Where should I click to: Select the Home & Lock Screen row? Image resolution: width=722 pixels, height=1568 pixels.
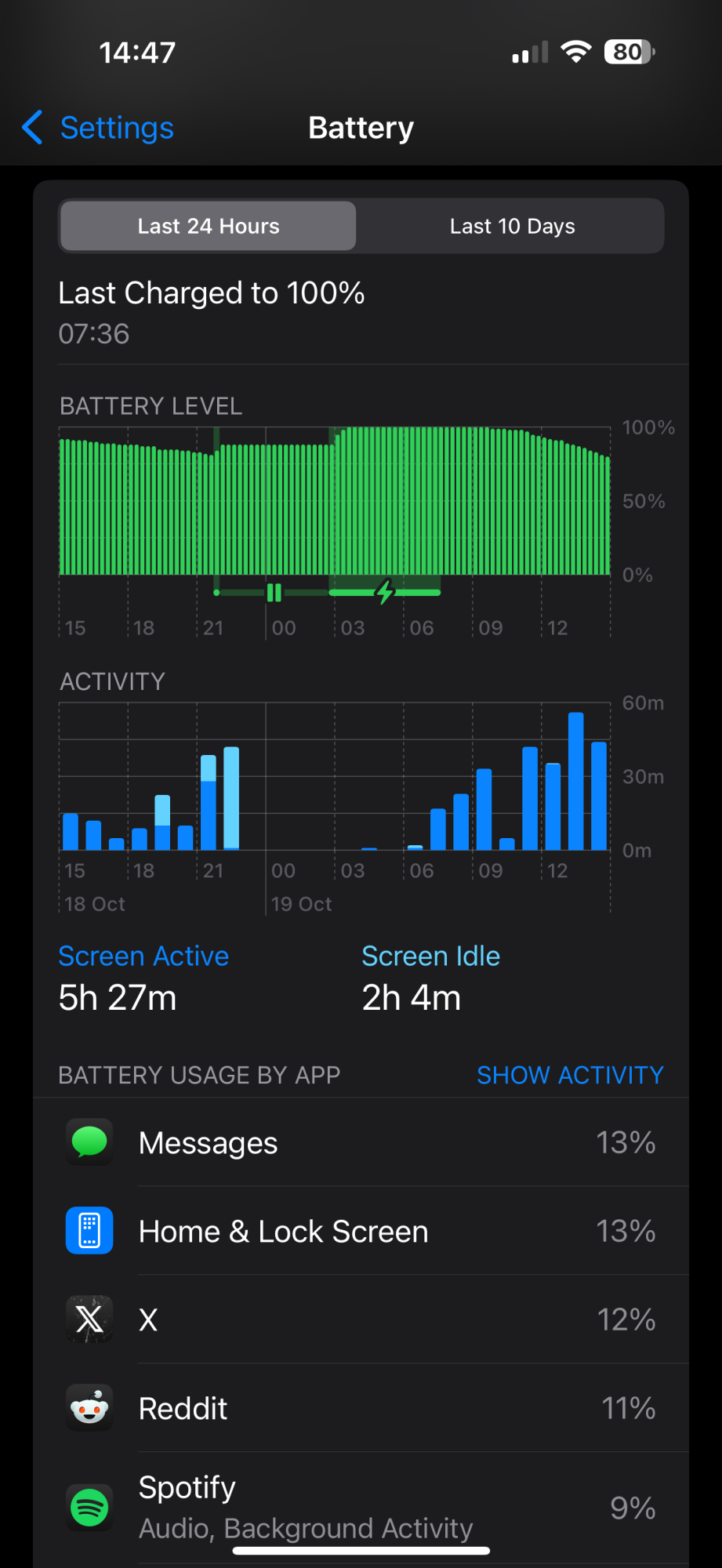(x=361, y=1231)
